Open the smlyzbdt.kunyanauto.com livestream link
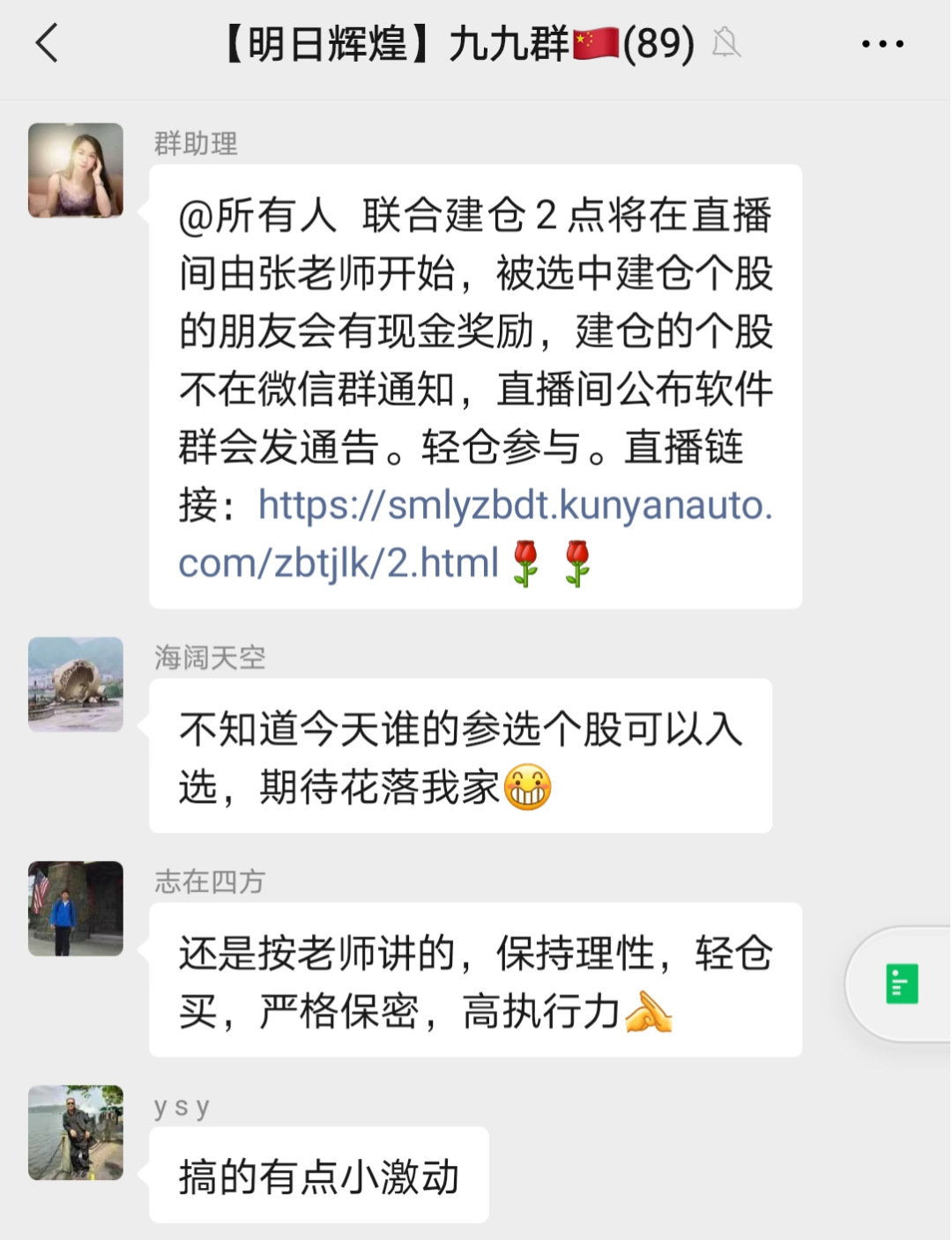This screenshot has width=952, height=1240. [x=476, y=533]
